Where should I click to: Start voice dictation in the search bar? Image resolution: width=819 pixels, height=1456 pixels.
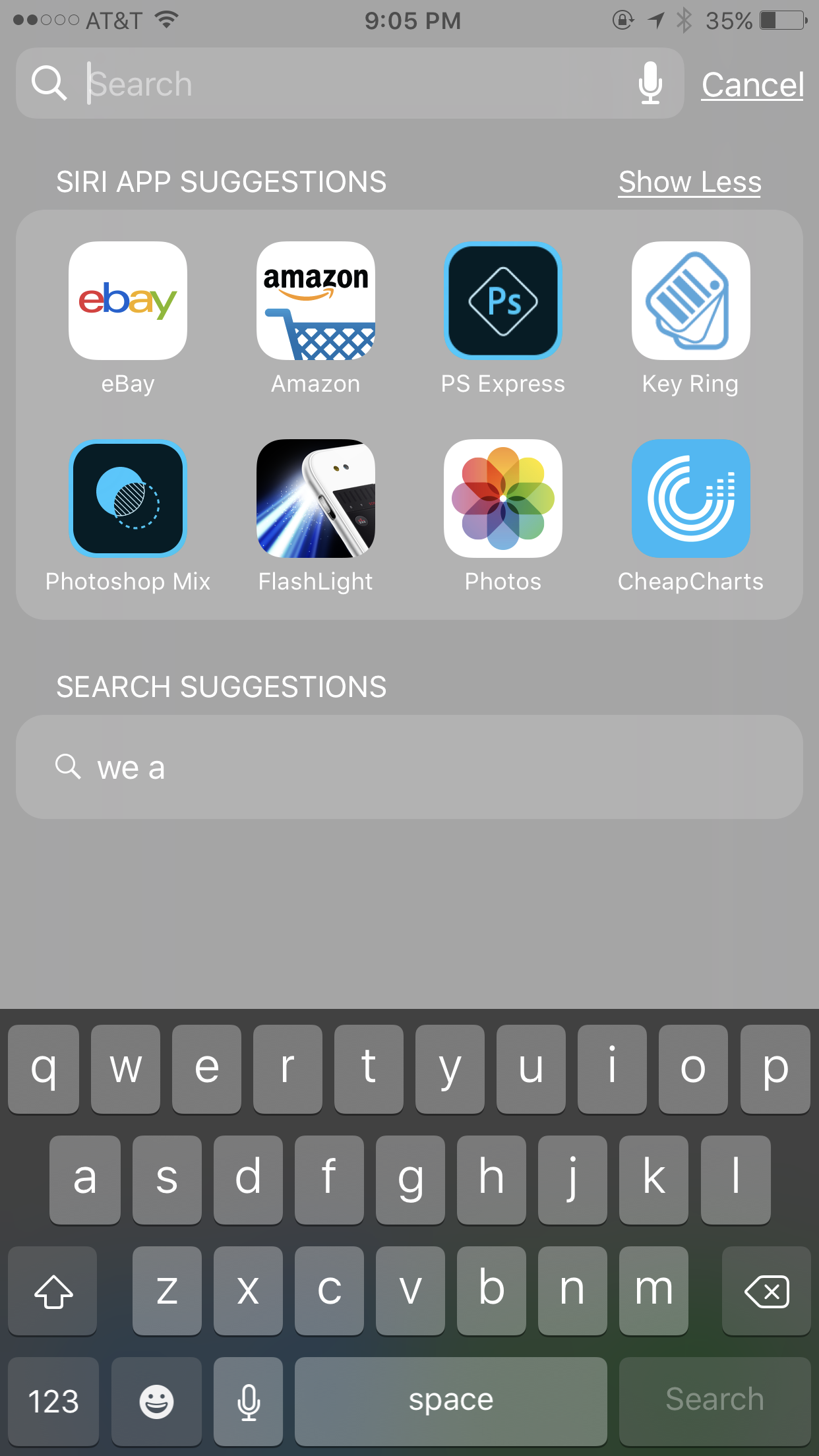coord(650,83)
